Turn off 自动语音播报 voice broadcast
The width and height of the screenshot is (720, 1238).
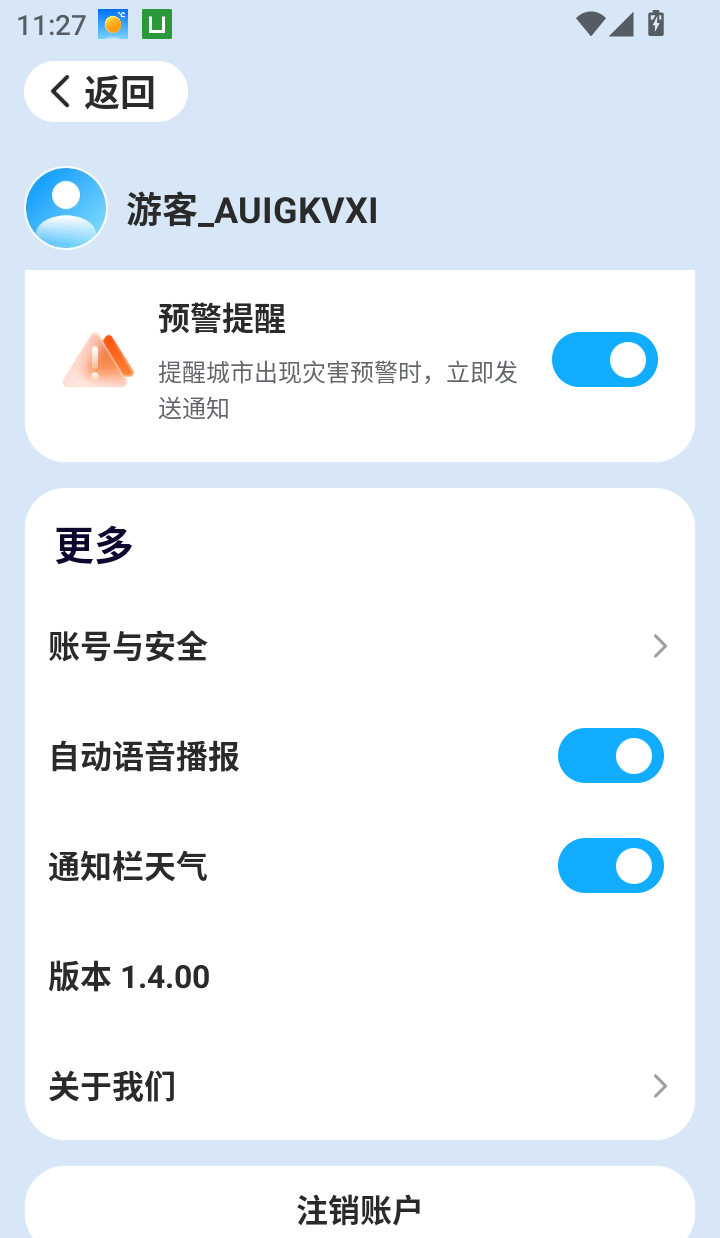tap(610, 755)
